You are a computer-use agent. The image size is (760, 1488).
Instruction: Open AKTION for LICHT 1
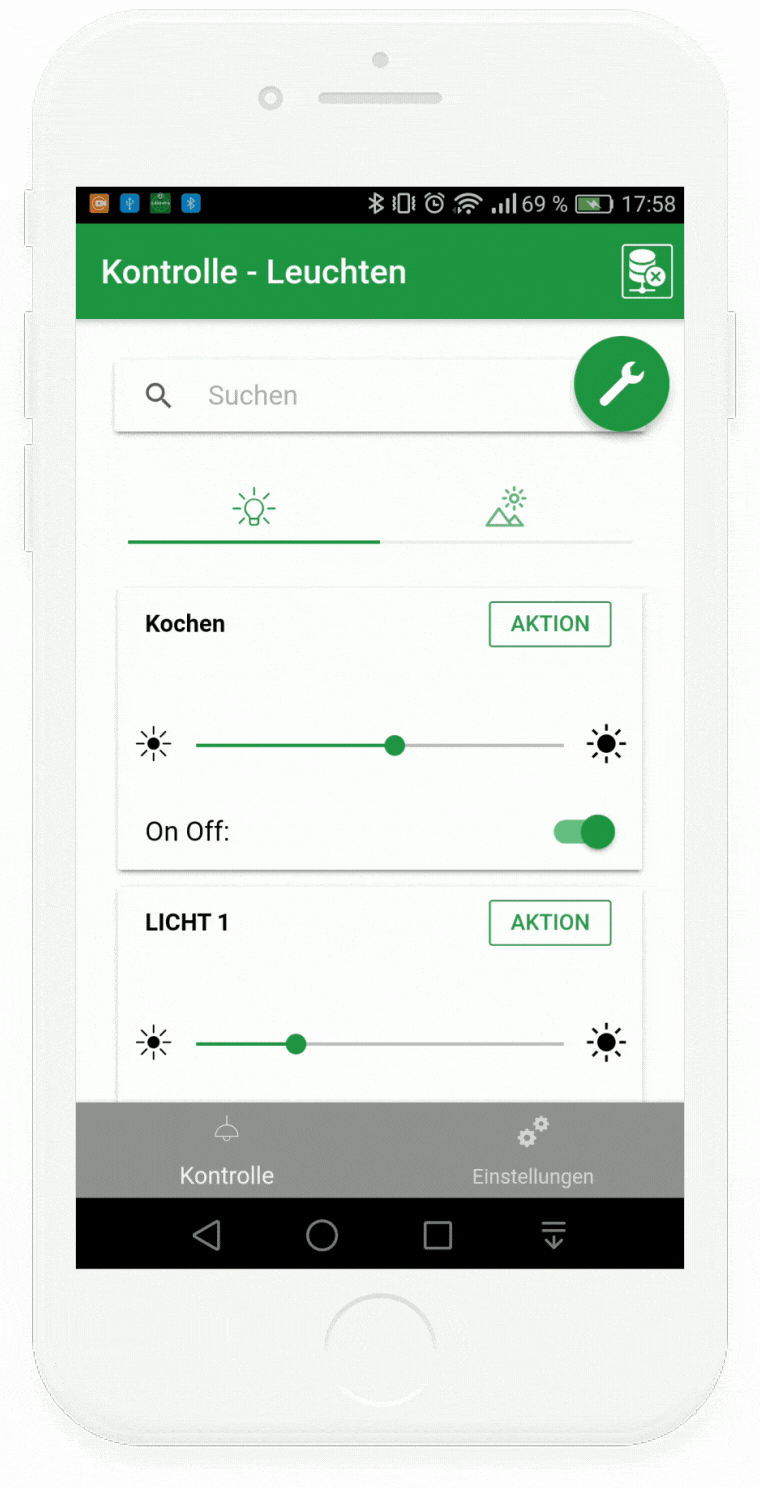549,922
